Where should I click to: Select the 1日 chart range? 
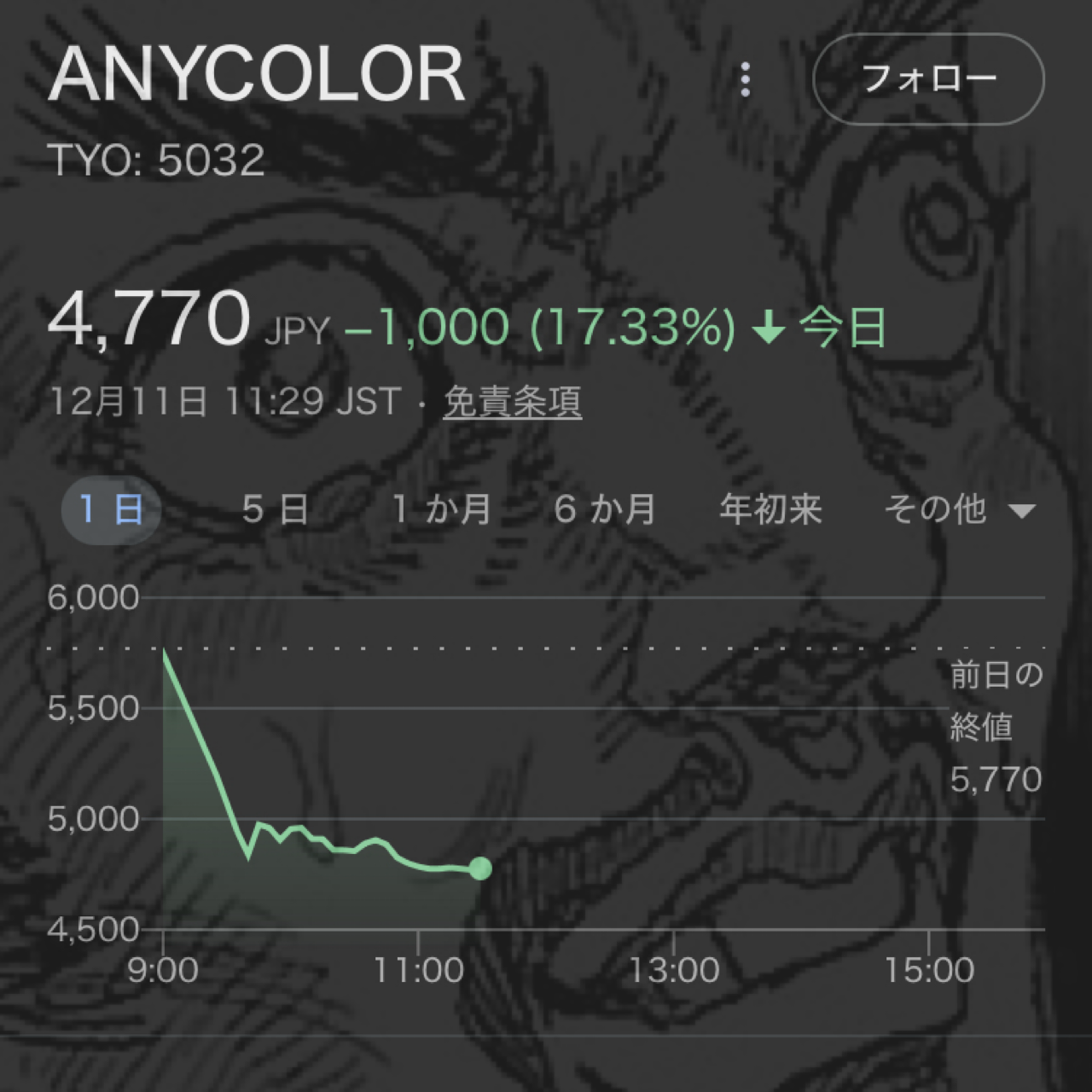(x=111, y=509)
